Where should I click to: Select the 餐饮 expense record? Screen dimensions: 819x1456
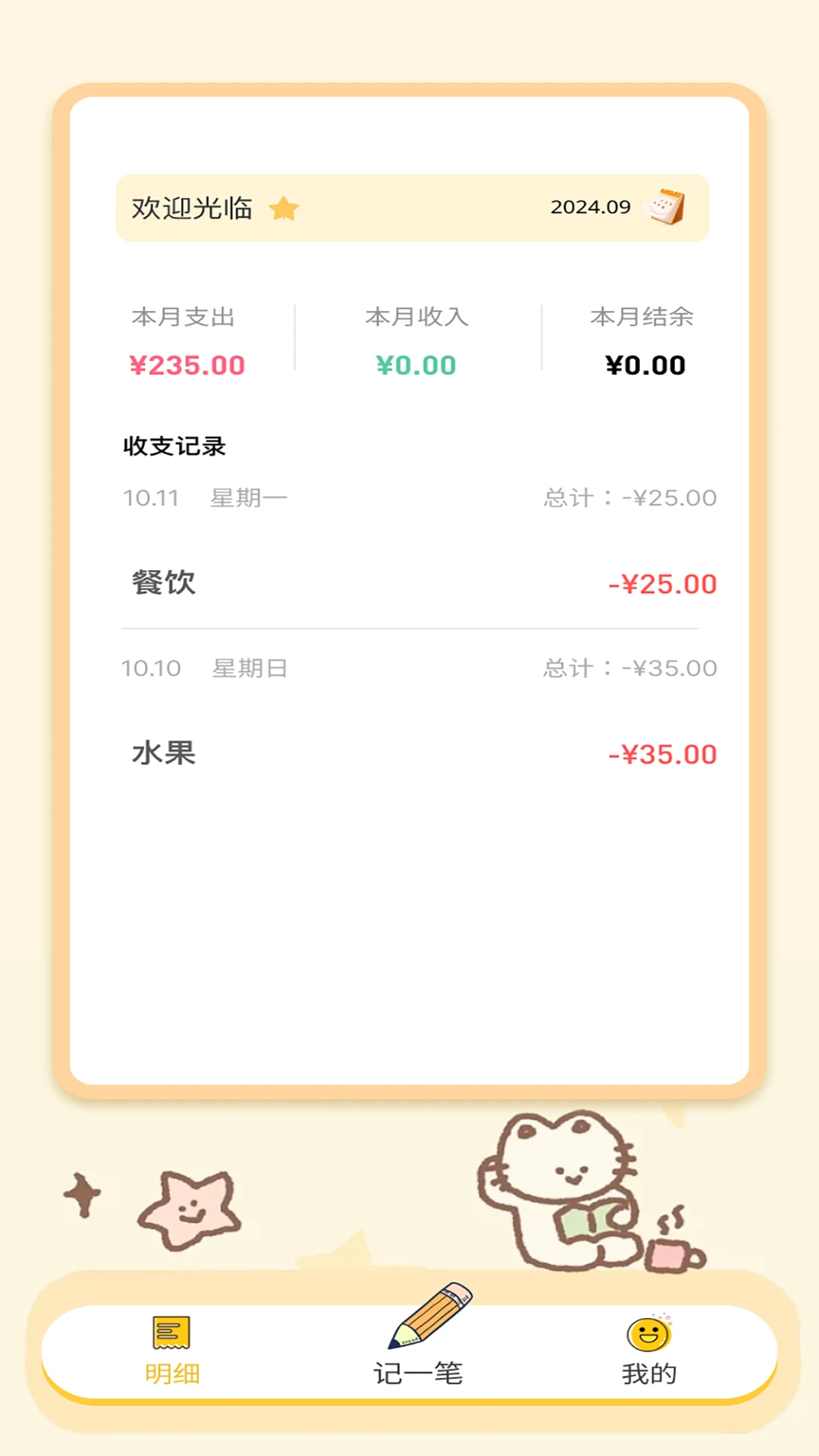point(162,582)
